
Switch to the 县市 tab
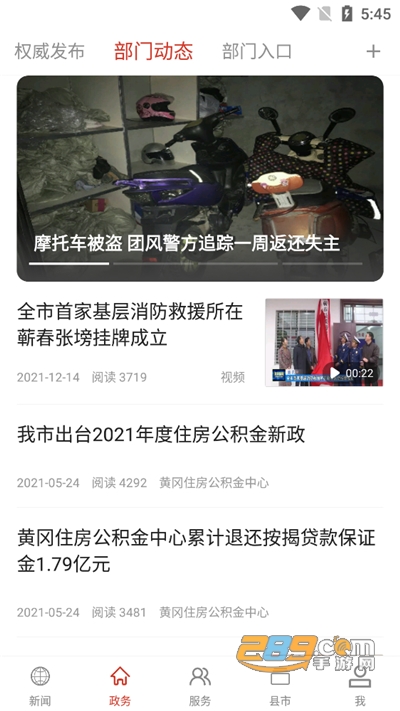pos(280,686)
